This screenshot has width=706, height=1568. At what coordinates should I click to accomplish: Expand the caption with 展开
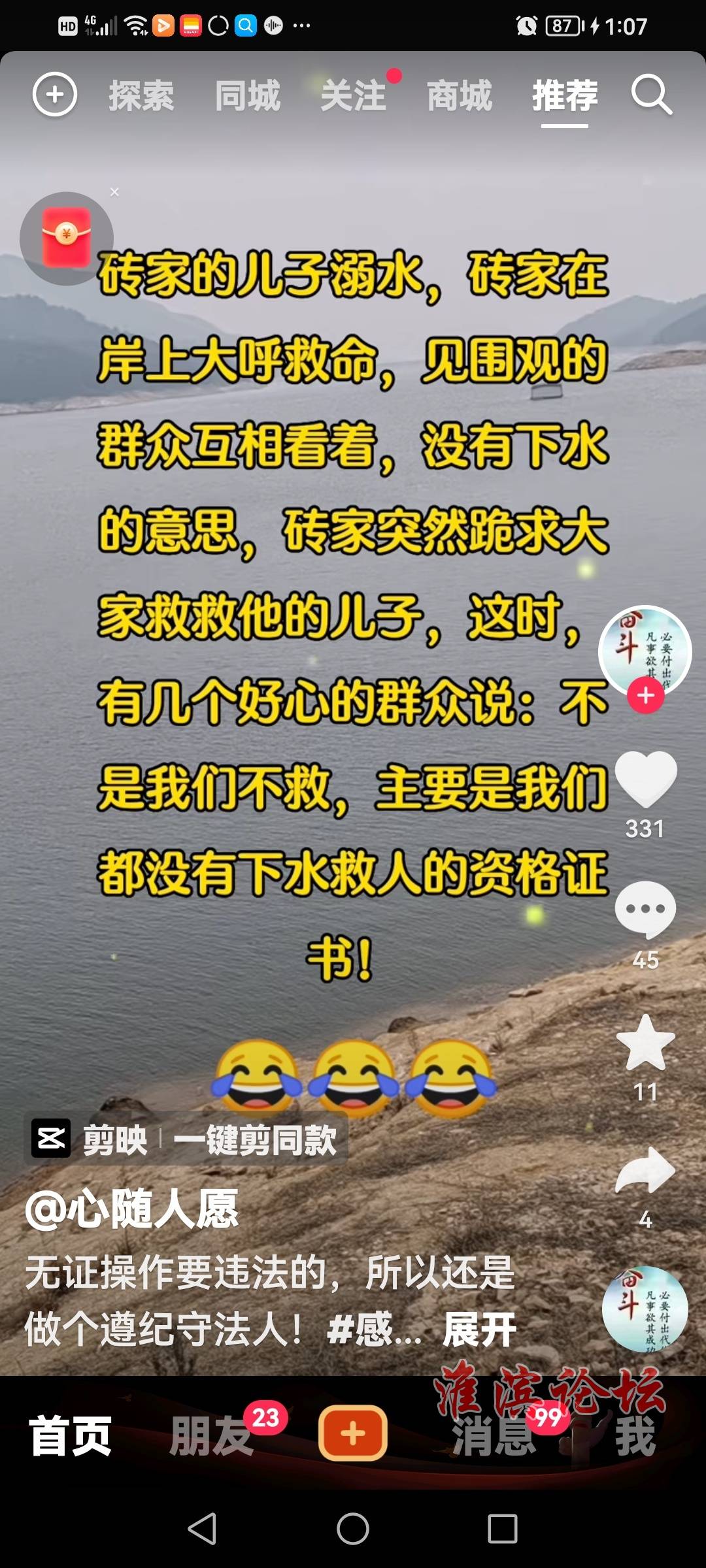click(x=479, y=1330)
